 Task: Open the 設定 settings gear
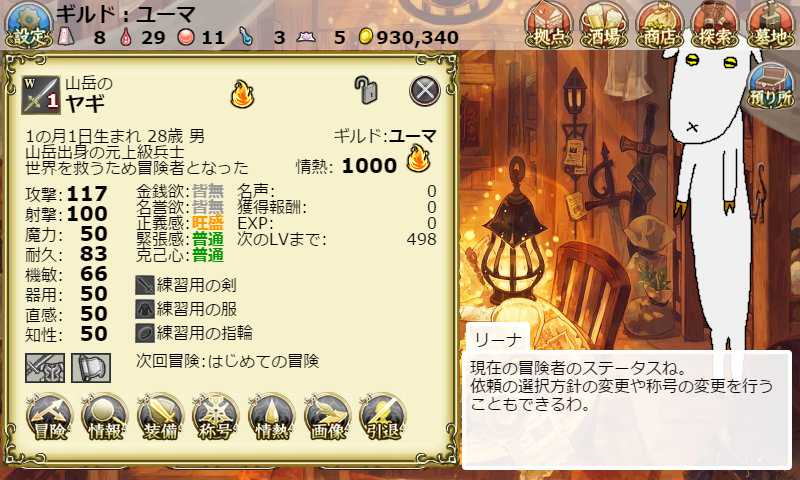[x=26, y=24]
